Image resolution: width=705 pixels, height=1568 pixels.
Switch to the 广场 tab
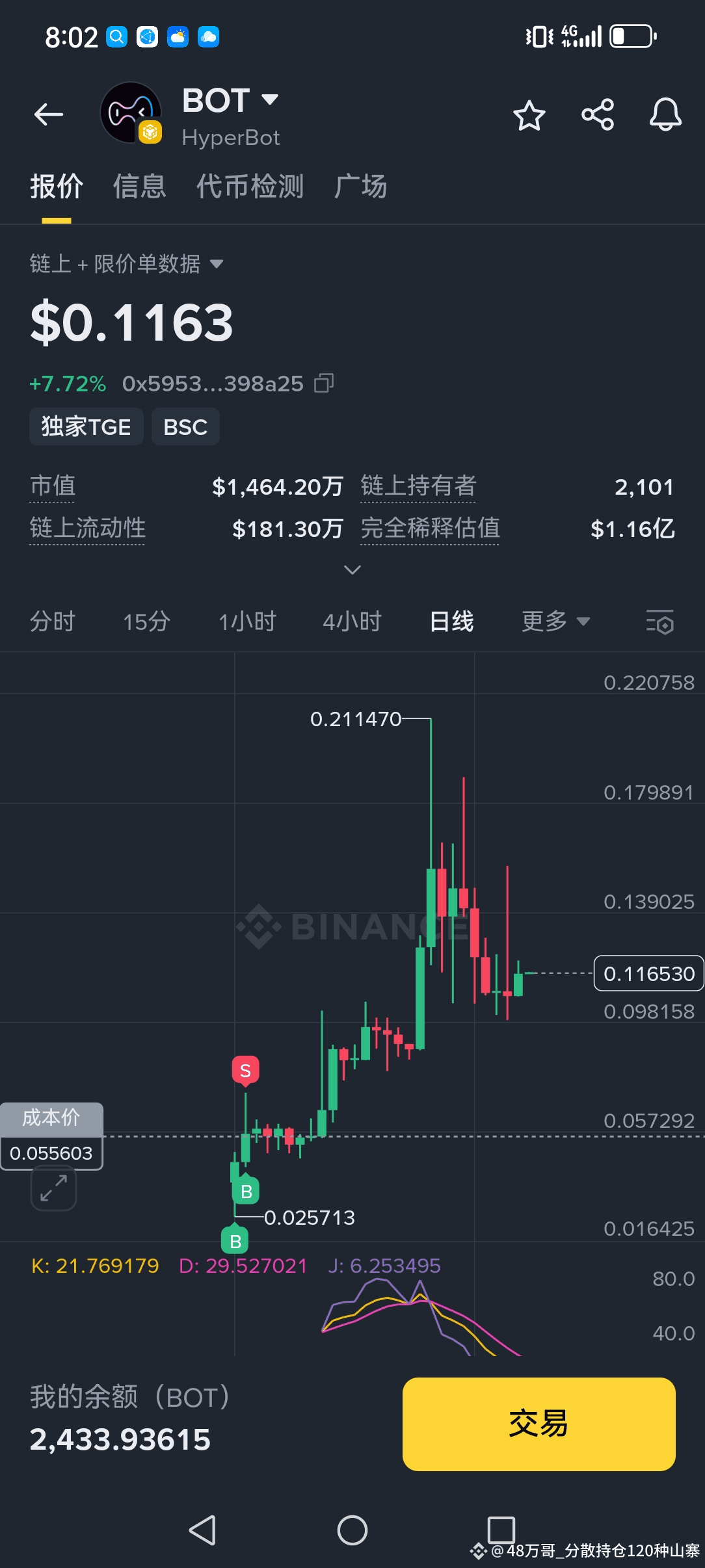pyautogui.click(x=361, y=187)
